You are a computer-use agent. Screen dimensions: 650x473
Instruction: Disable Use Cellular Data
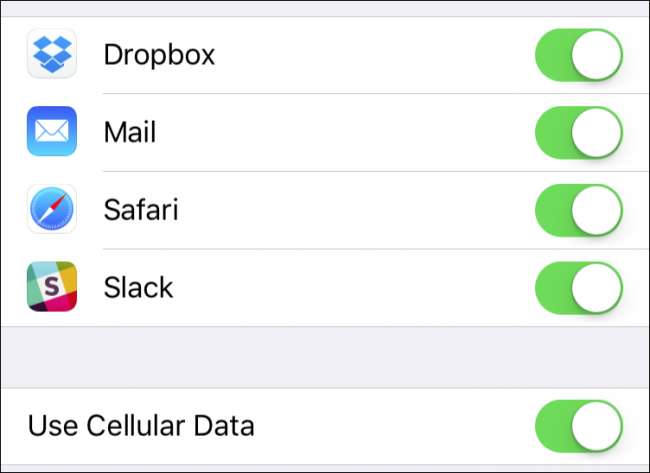(x=579, y=426)
